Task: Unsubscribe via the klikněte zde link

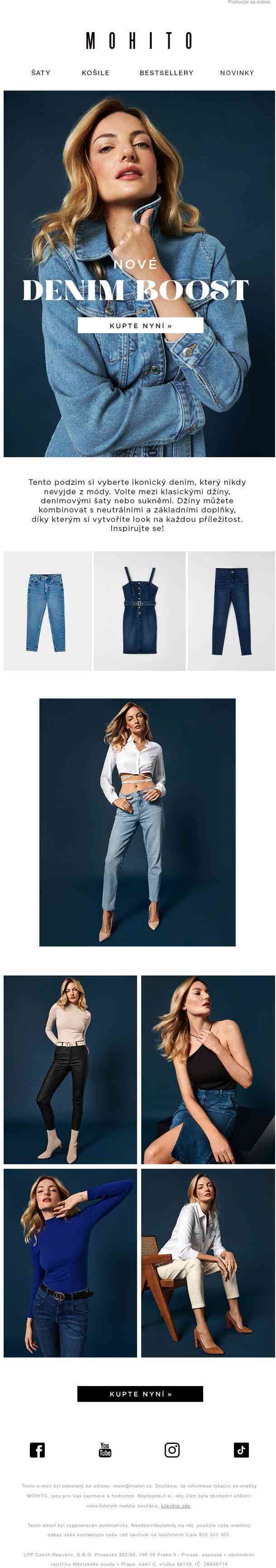Action: point(176,1506)
